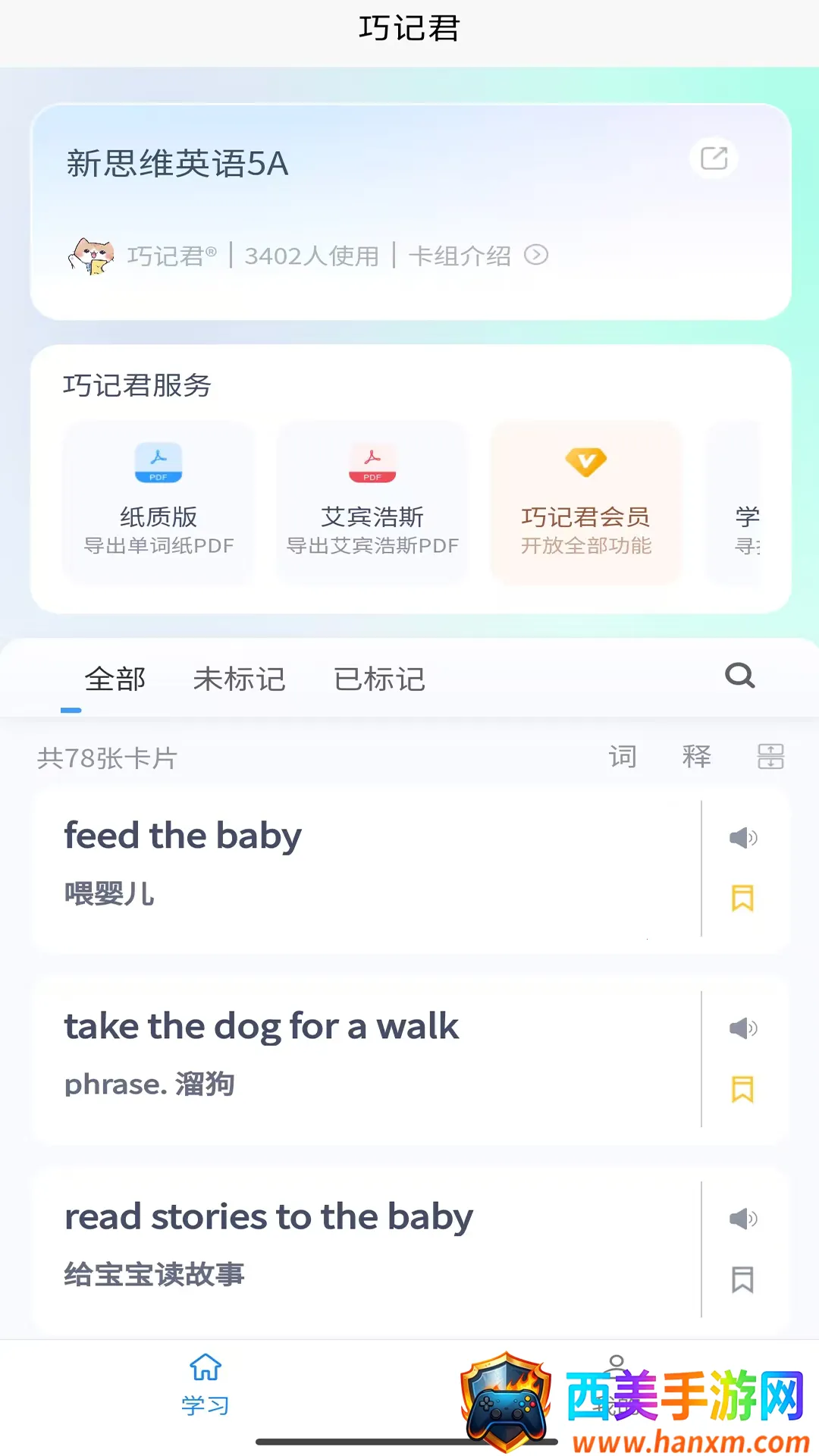Share the 新思维英语5A deck
This screenshot has width=819, height=1456.
pos(714,158)
